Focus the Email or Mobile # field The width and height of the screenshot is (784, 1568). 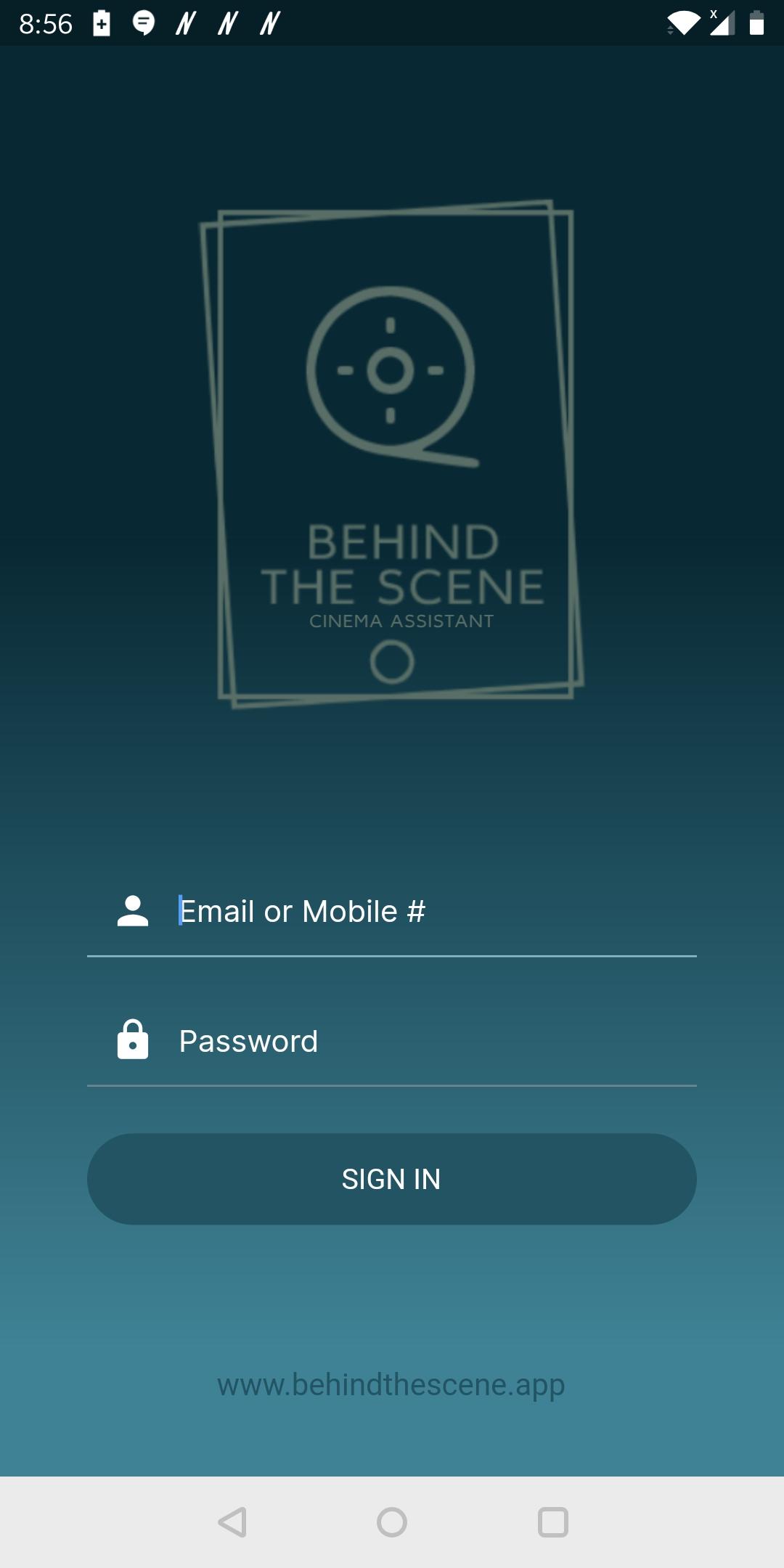[392, 912]
